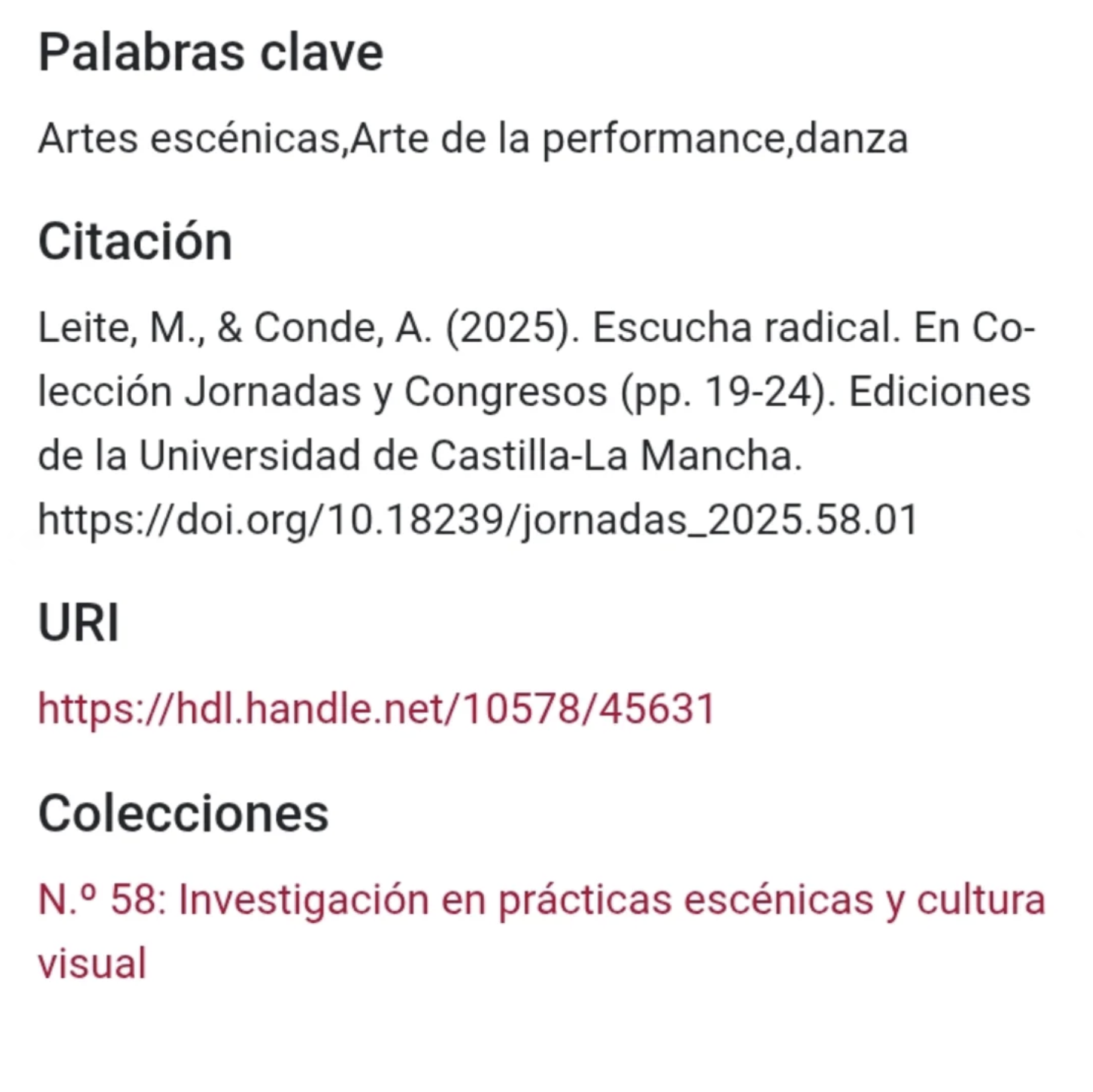This screenshot has width=1093, height=1092.
Task: Open collection N.º 58 Investigación en prácticas escénicas
Action: [x=540, y=899]
